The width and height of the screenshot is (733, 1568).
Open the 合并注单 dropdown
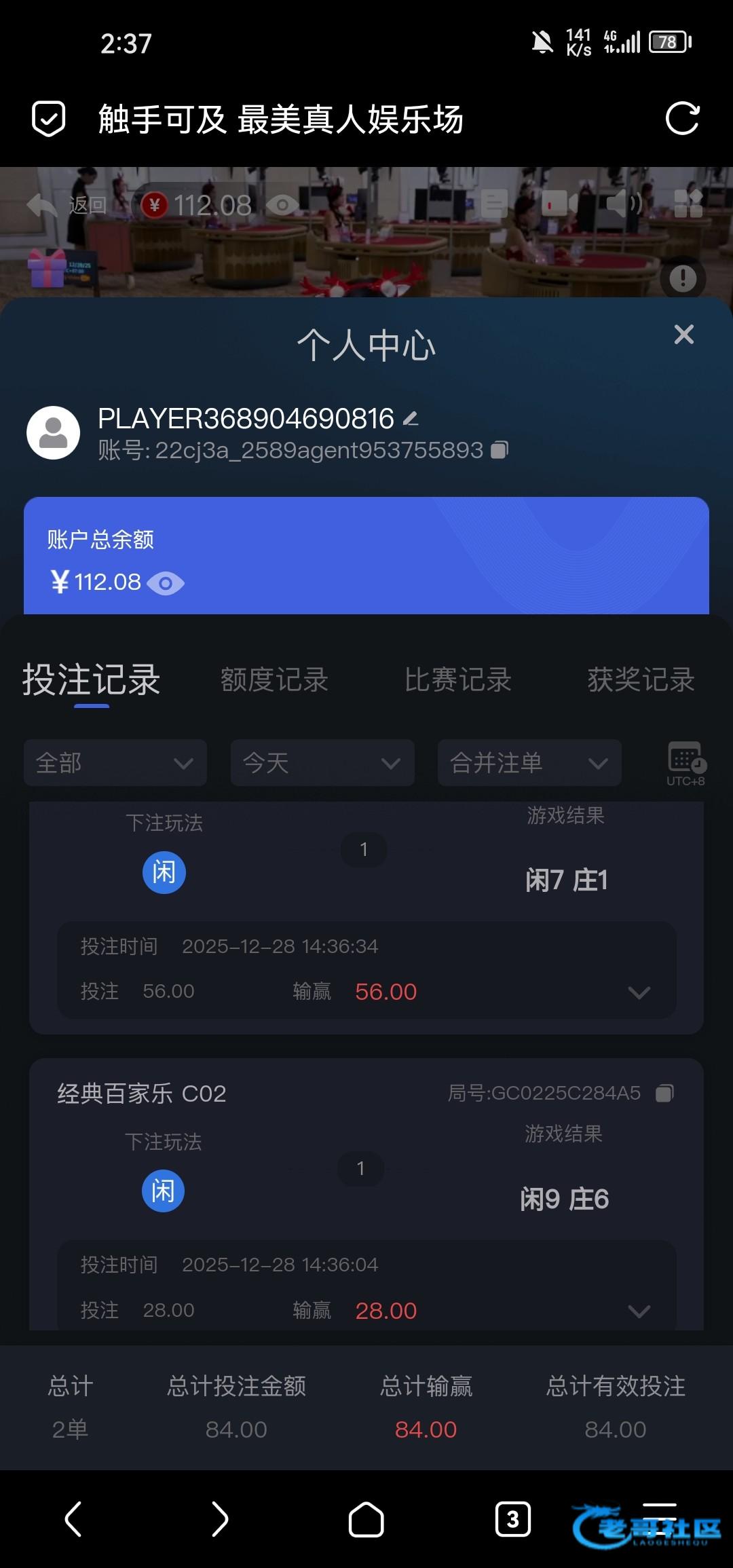[x=529, y=763]
